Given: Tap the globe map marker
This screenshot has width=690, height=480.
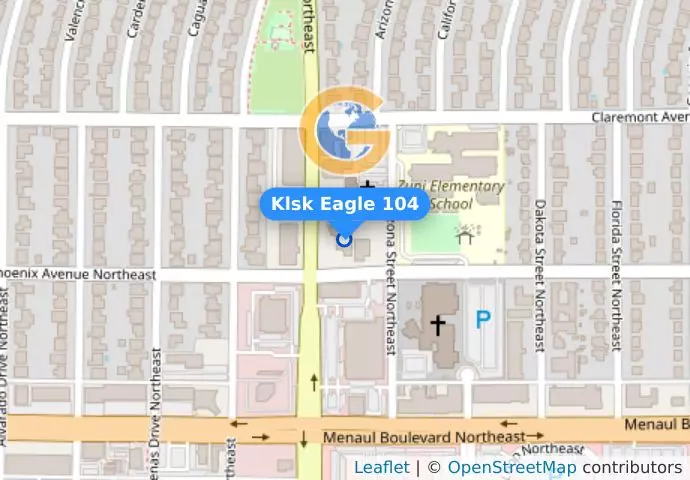Looking at the screenshot, I should (345, 131).
